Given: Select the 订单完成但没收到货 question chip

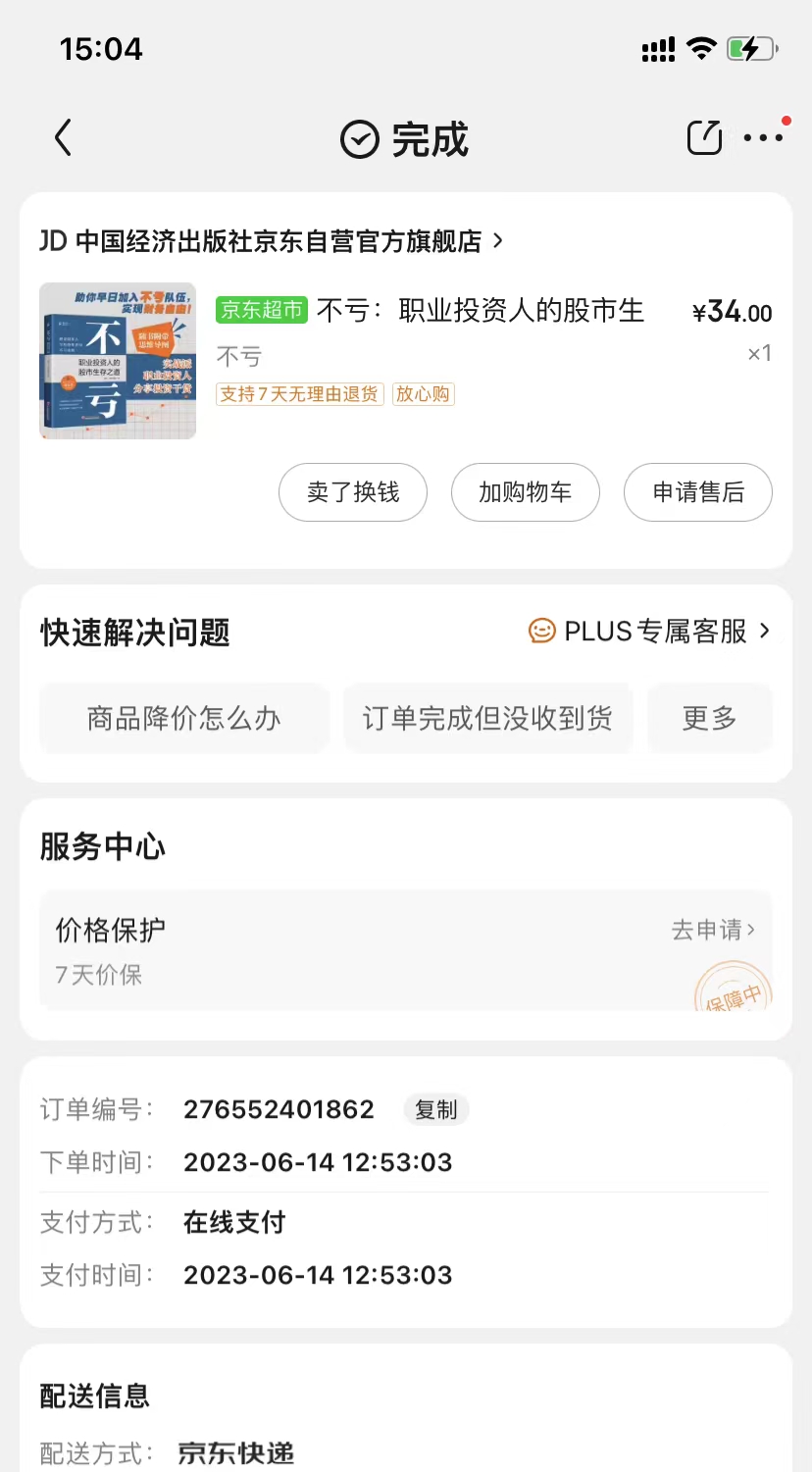Looking at the screenshot, I should (487, 719).
